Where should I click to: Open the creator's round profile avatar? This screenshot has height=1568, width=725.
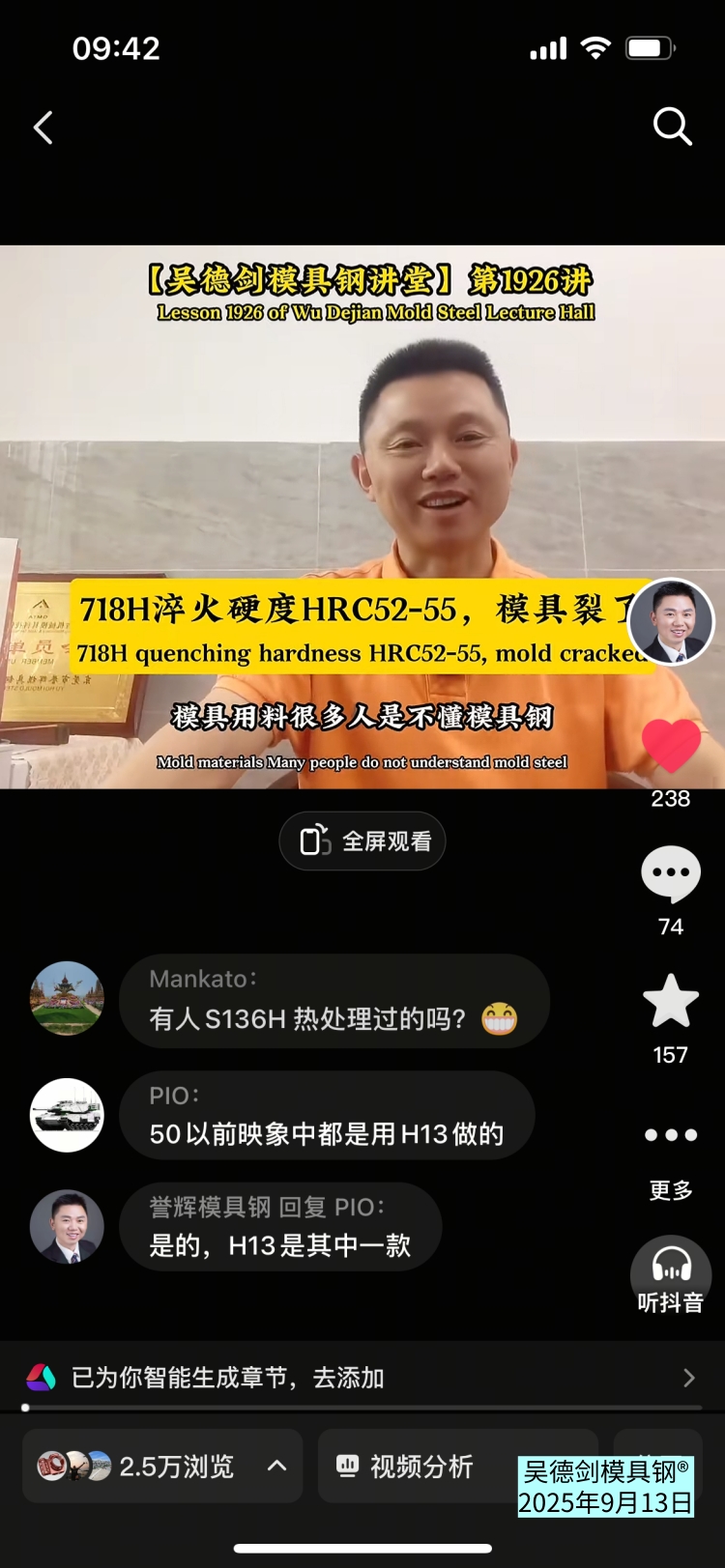pyautogui.click(x=671, y=622)
